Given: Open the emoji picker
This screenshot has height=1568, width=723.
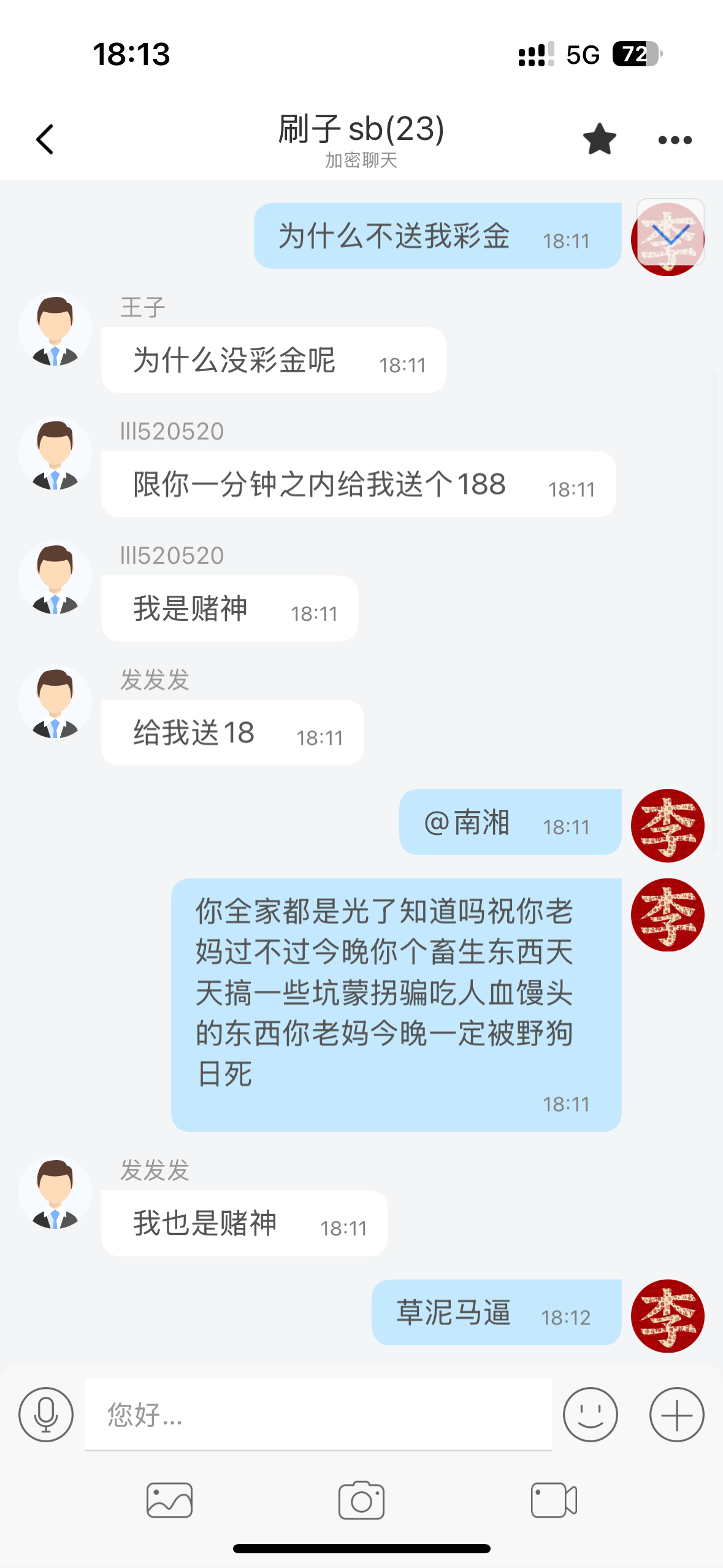Looking at the screenshot, I should click(x=590, y=1414).
